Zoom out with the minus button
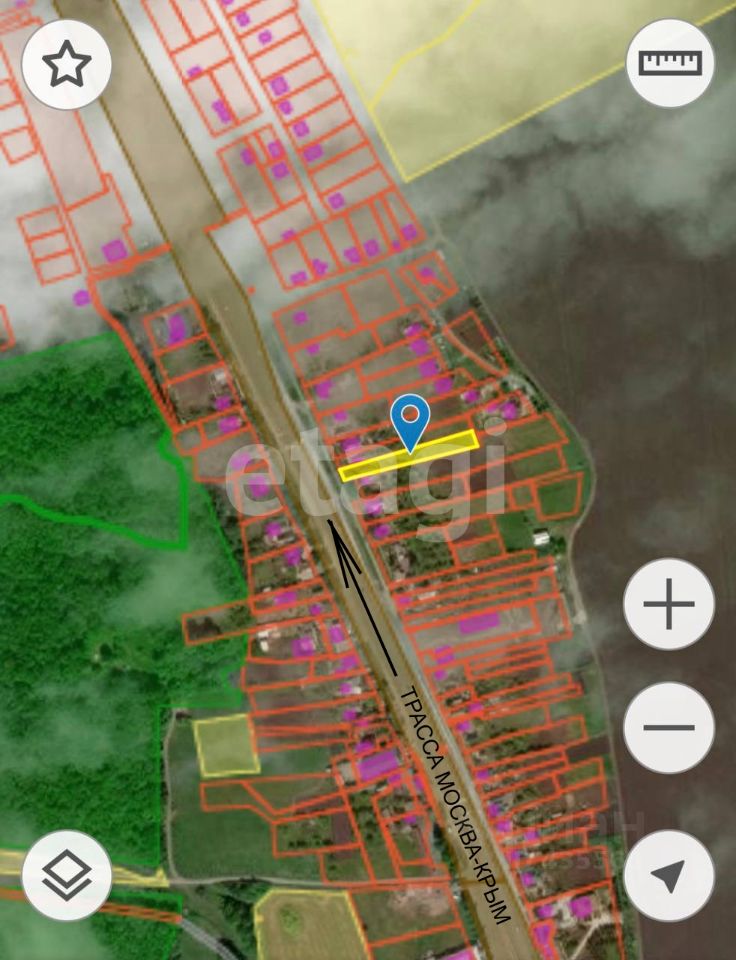Viewport: 736px width, 960px height. point(668,727)
